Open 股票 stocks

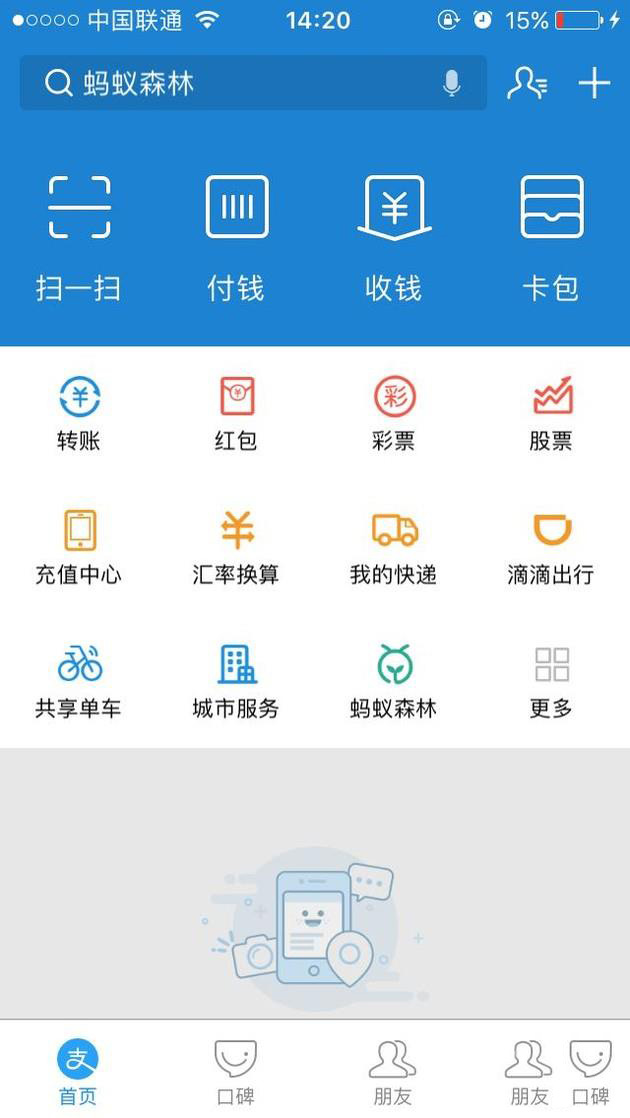pyautogui.click(x=551, y=412)
